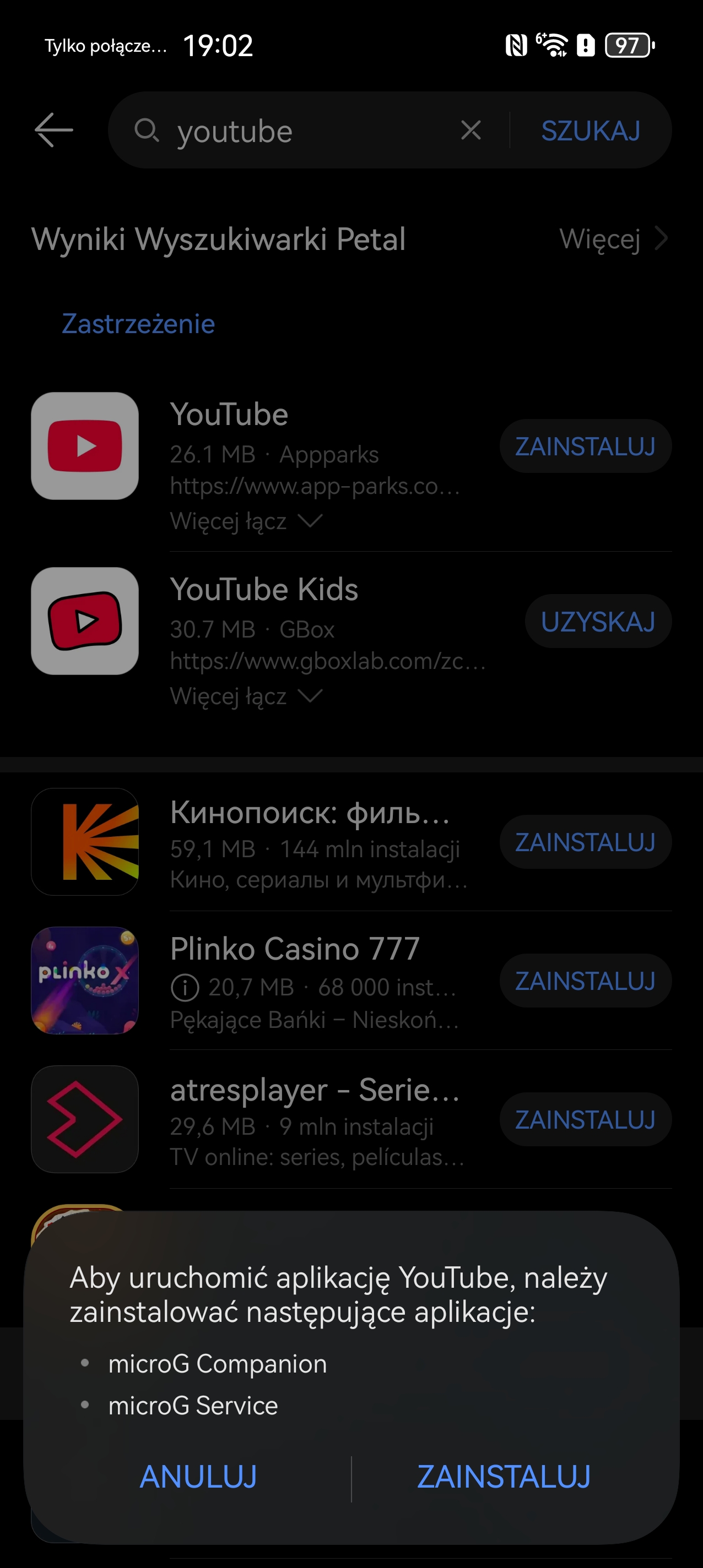Expand Więcej łącz under YouTube Kids
703x1568 pixels.
point(246,696)
